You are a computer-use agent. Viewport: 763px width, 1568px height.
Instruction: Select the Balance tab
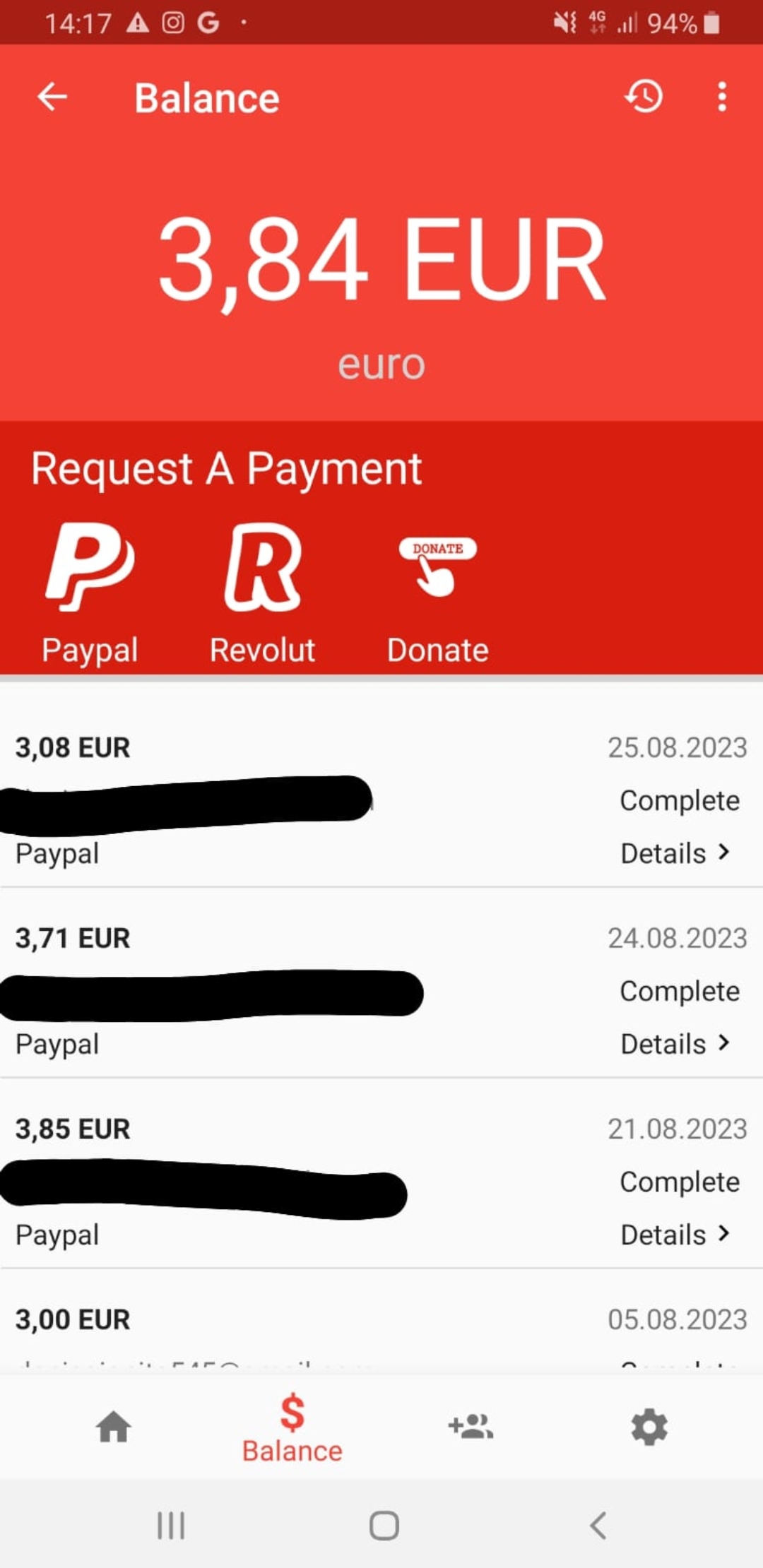point(292,1428)
